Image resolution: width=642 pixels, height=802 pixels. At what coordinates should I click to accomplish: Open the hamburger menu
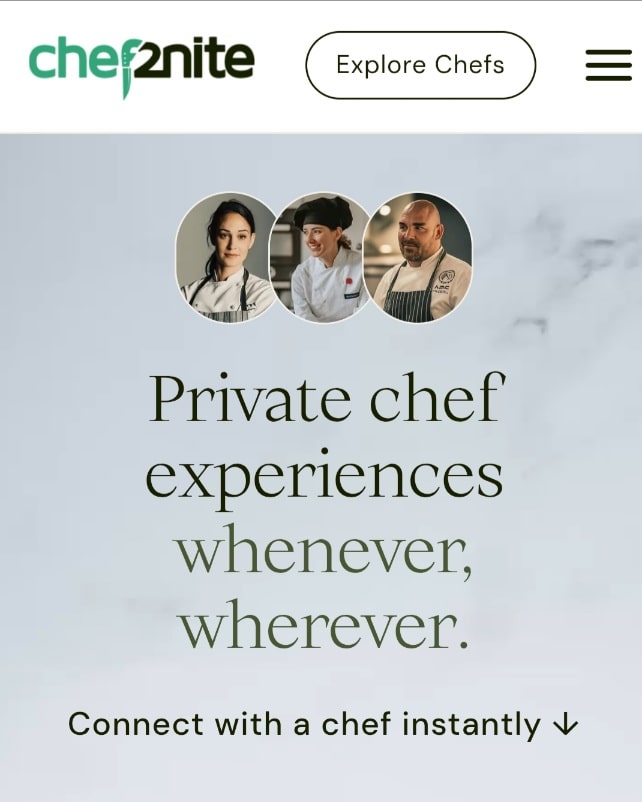pyautogui.click(x=608, y=65)
